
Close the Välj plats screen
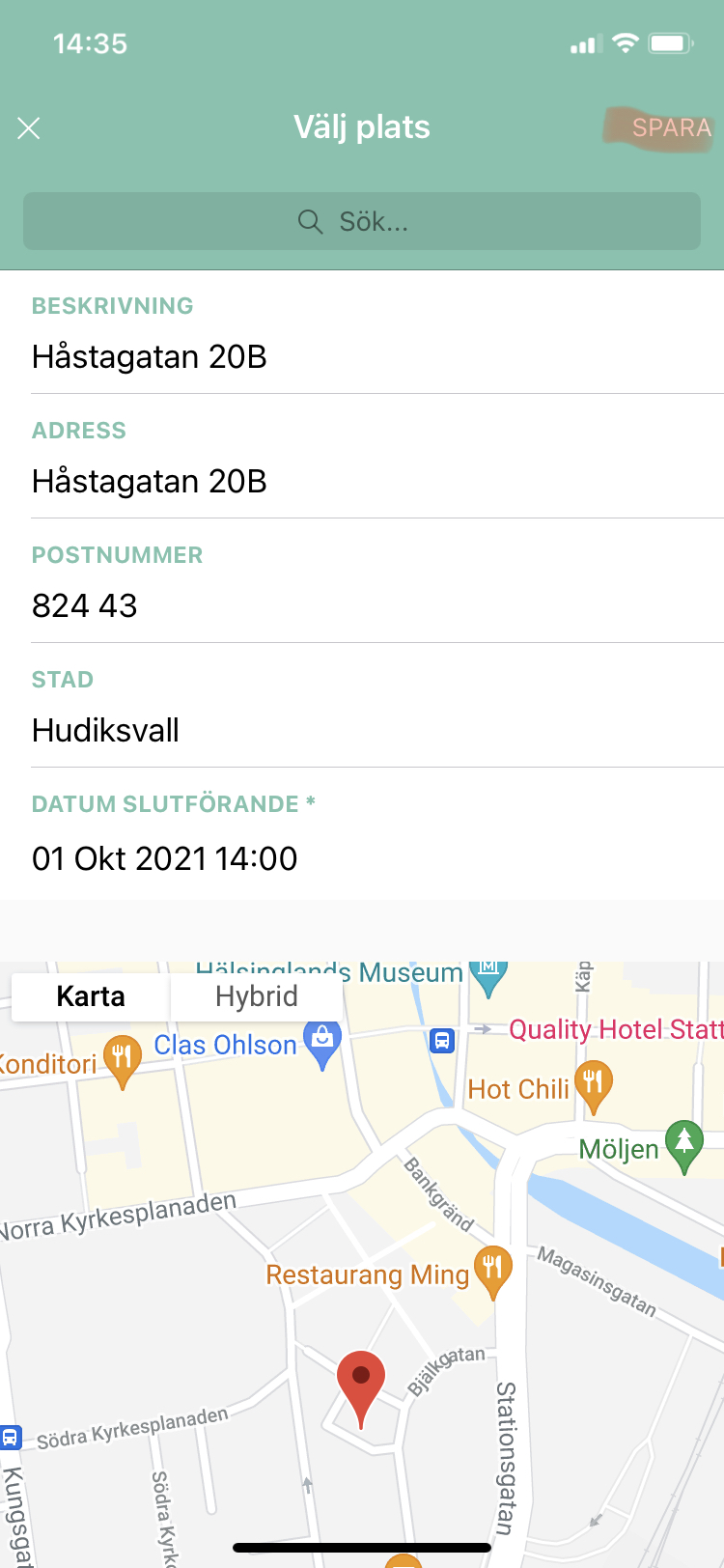(x=29, y=128)
